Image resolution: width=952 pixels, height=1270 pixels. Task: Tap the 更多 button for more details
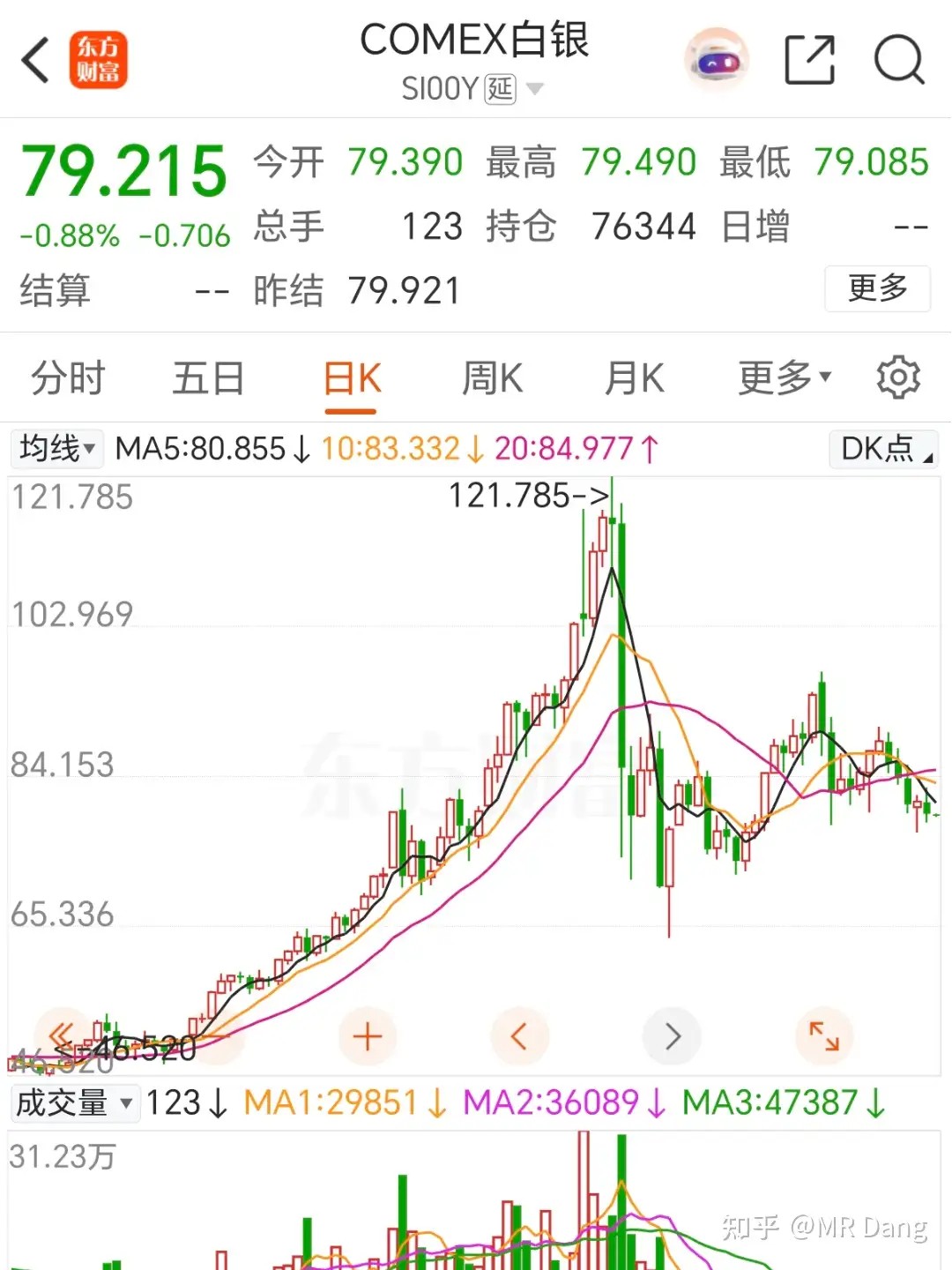(x=877, y=289)
